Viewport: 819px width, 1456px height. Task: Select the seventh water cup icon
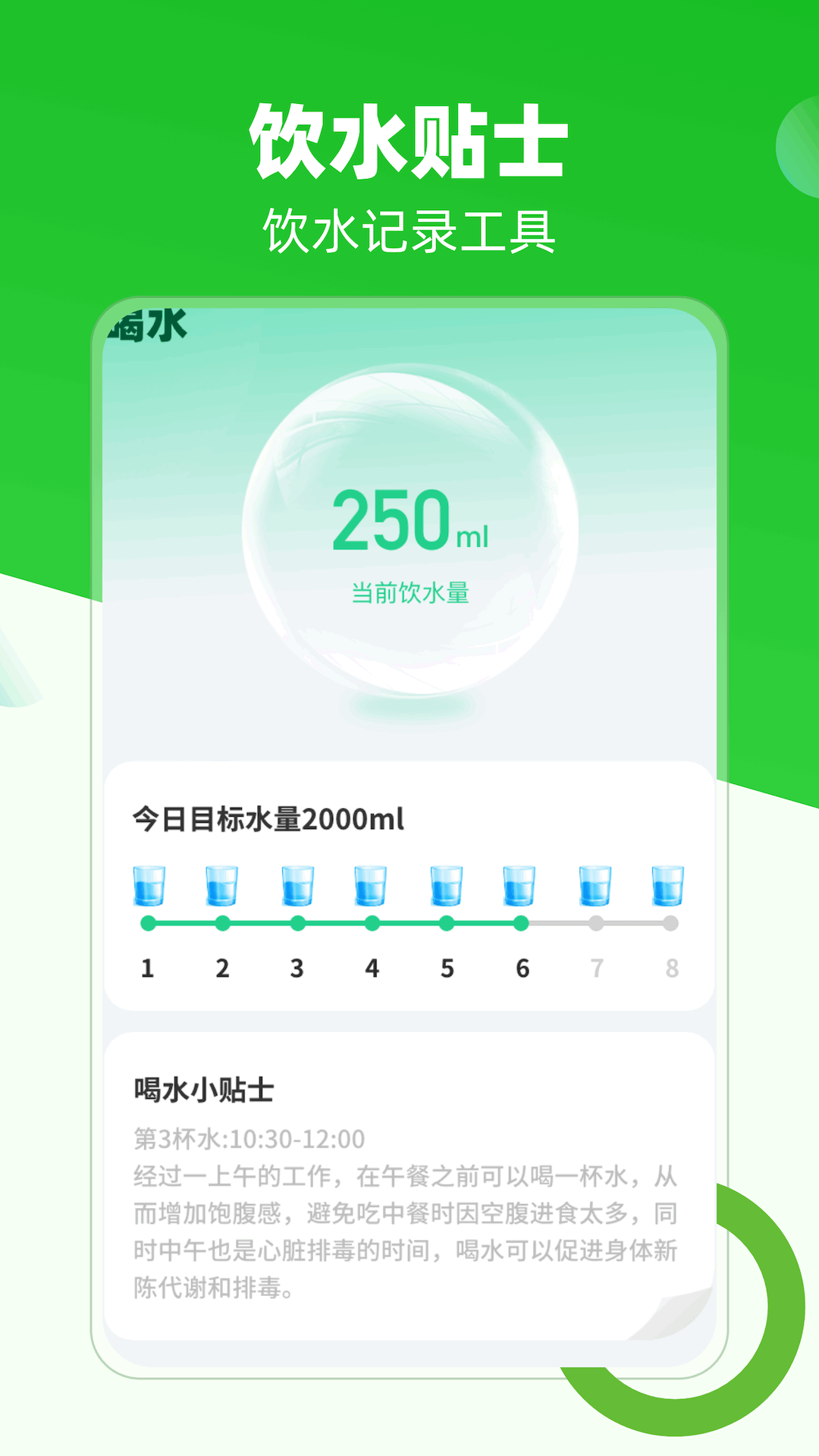point(596,886)
